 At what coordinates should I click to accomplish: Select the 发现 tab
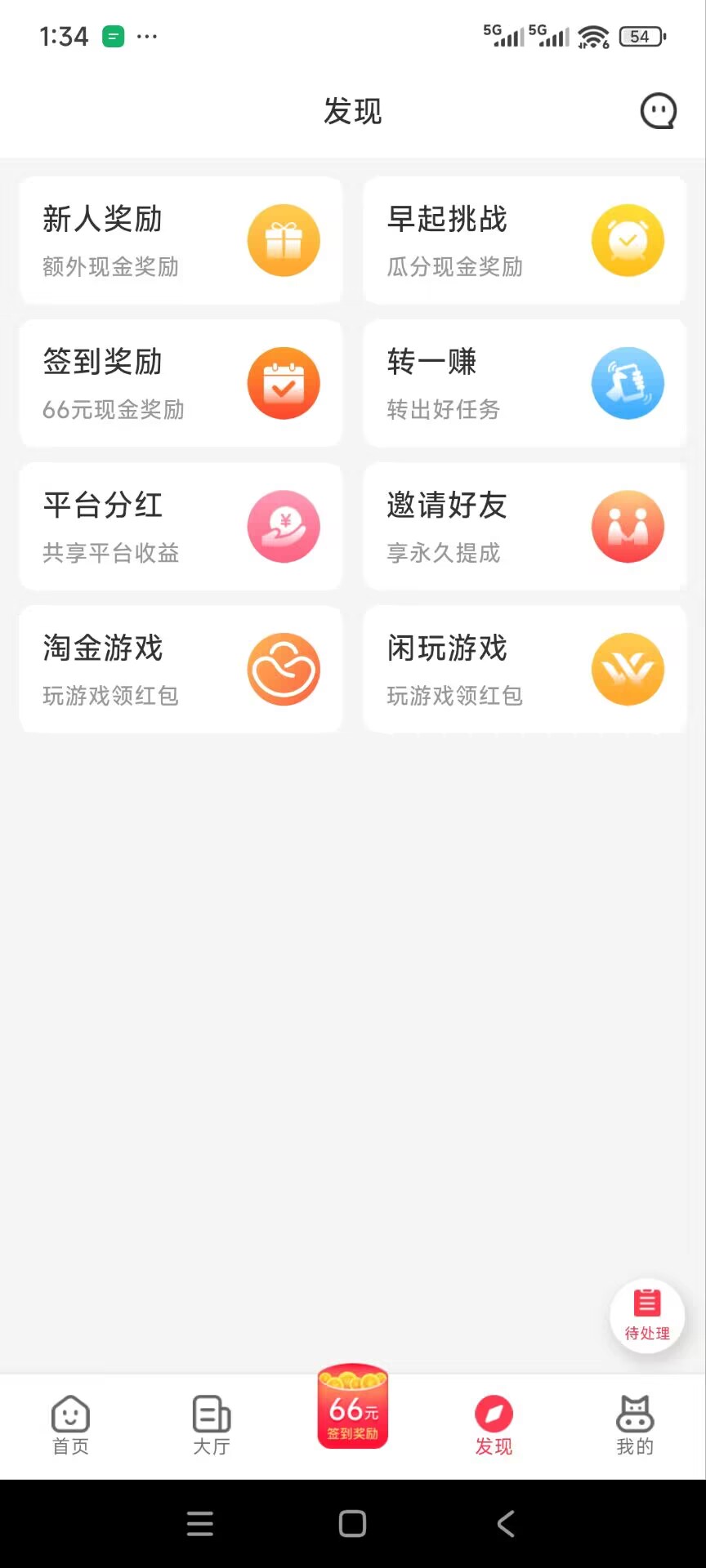coord(494,1425)
